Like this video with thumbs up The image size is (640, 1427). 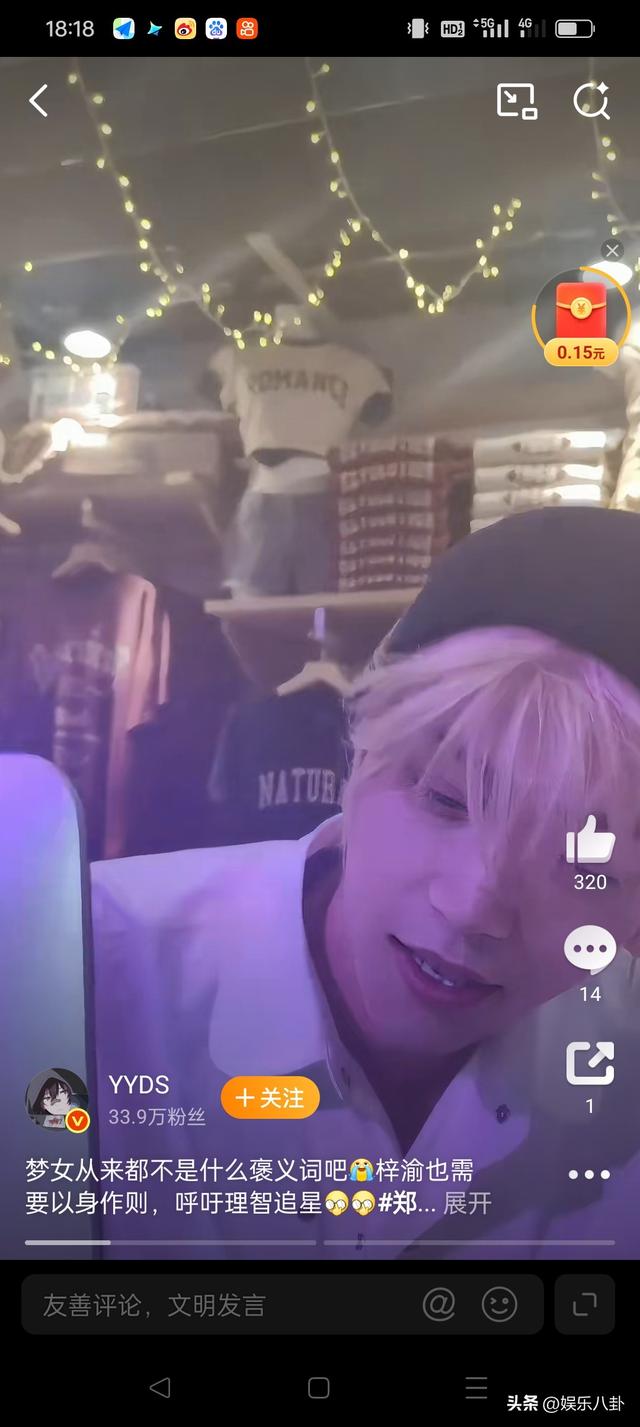tap(590, 840)
